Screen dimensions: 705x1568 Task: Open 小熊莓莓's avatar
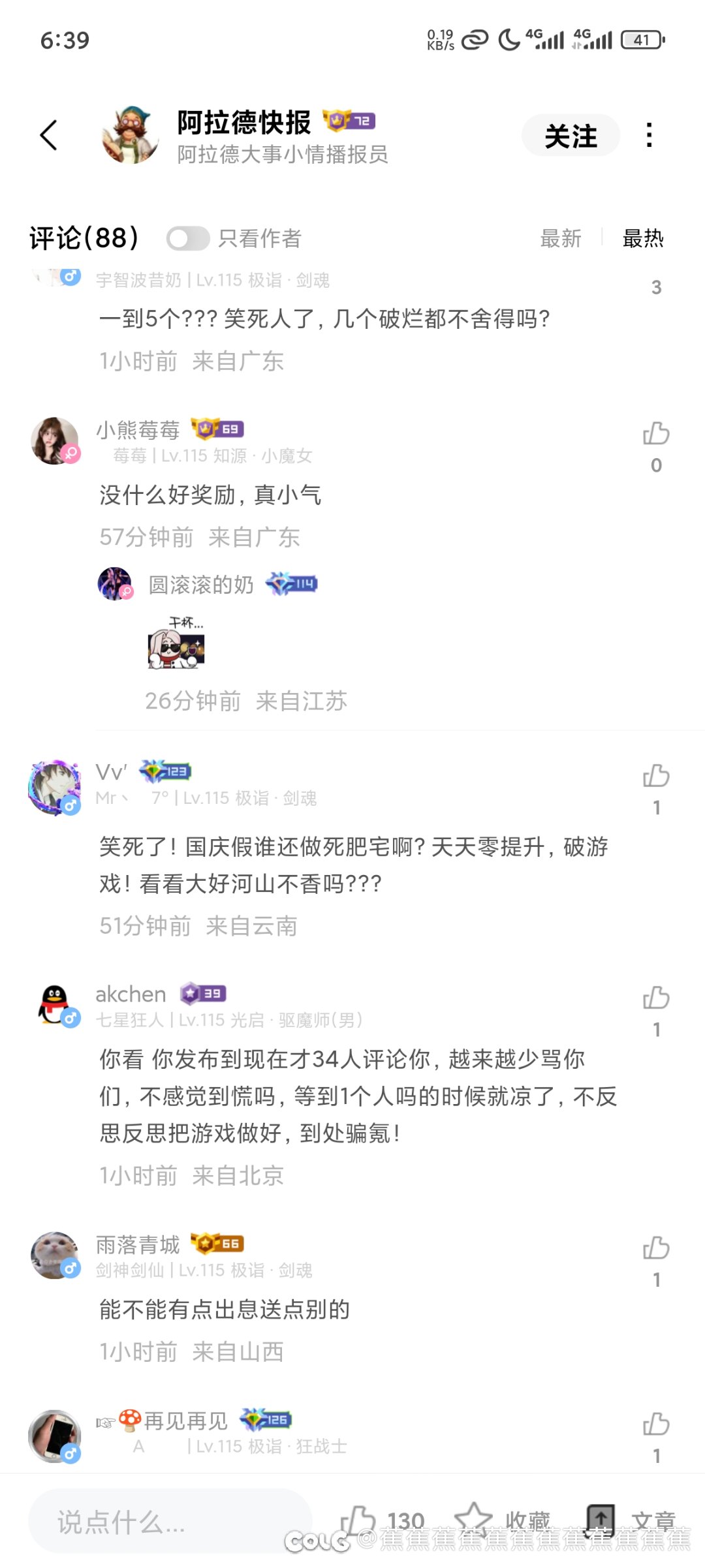pos(55,441)
